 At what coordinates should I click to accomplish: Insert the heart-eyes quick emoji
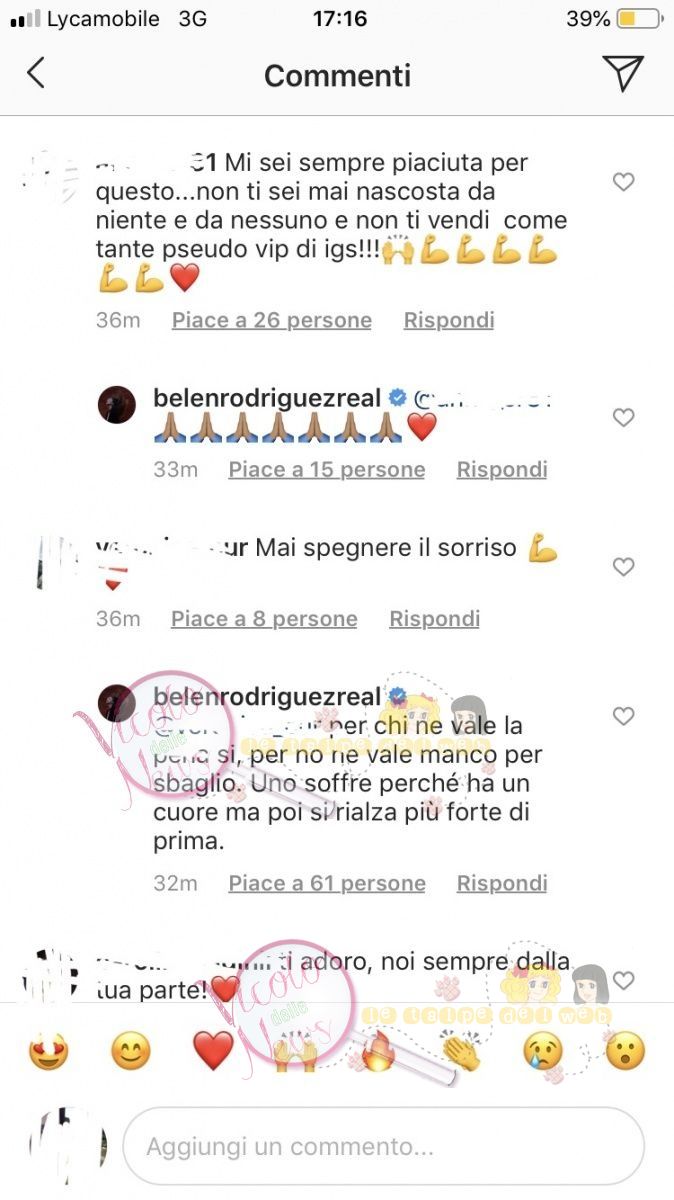click(x=48, y=1051)
